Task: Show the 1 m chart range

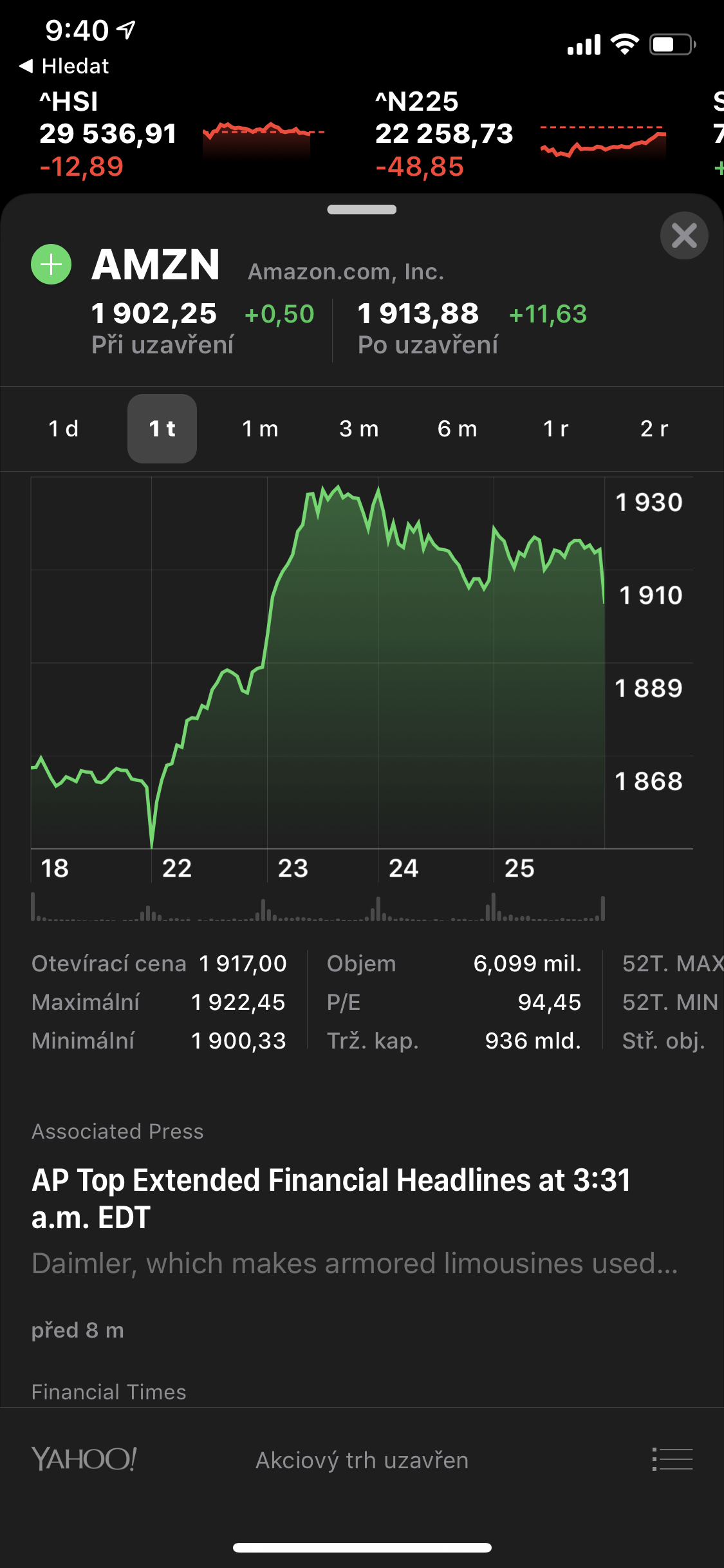Action: pos(260,429)
